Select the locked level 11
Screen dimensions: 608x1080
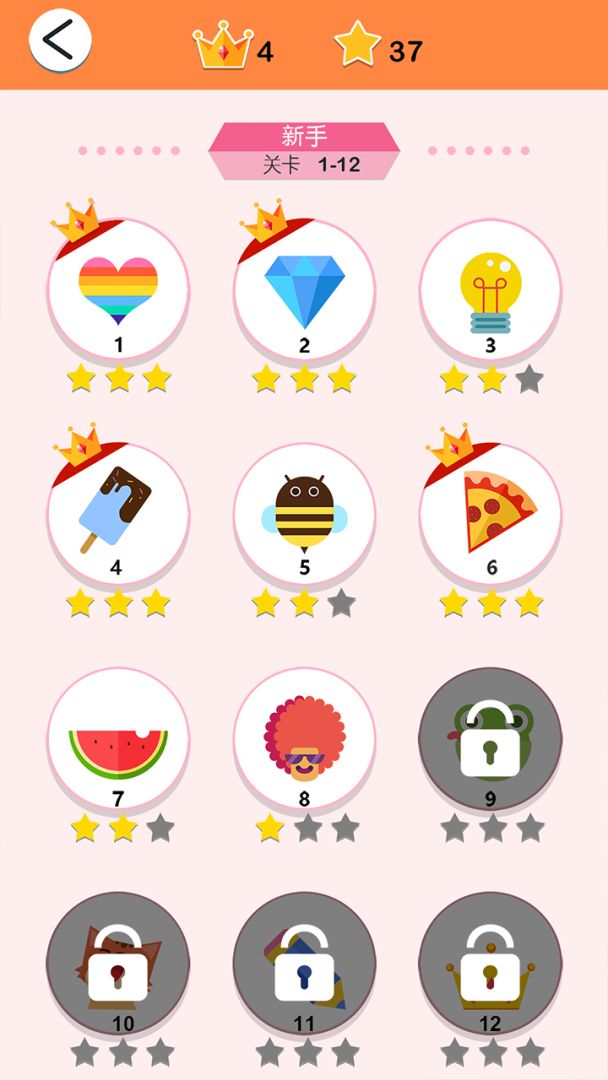point(304,964)
